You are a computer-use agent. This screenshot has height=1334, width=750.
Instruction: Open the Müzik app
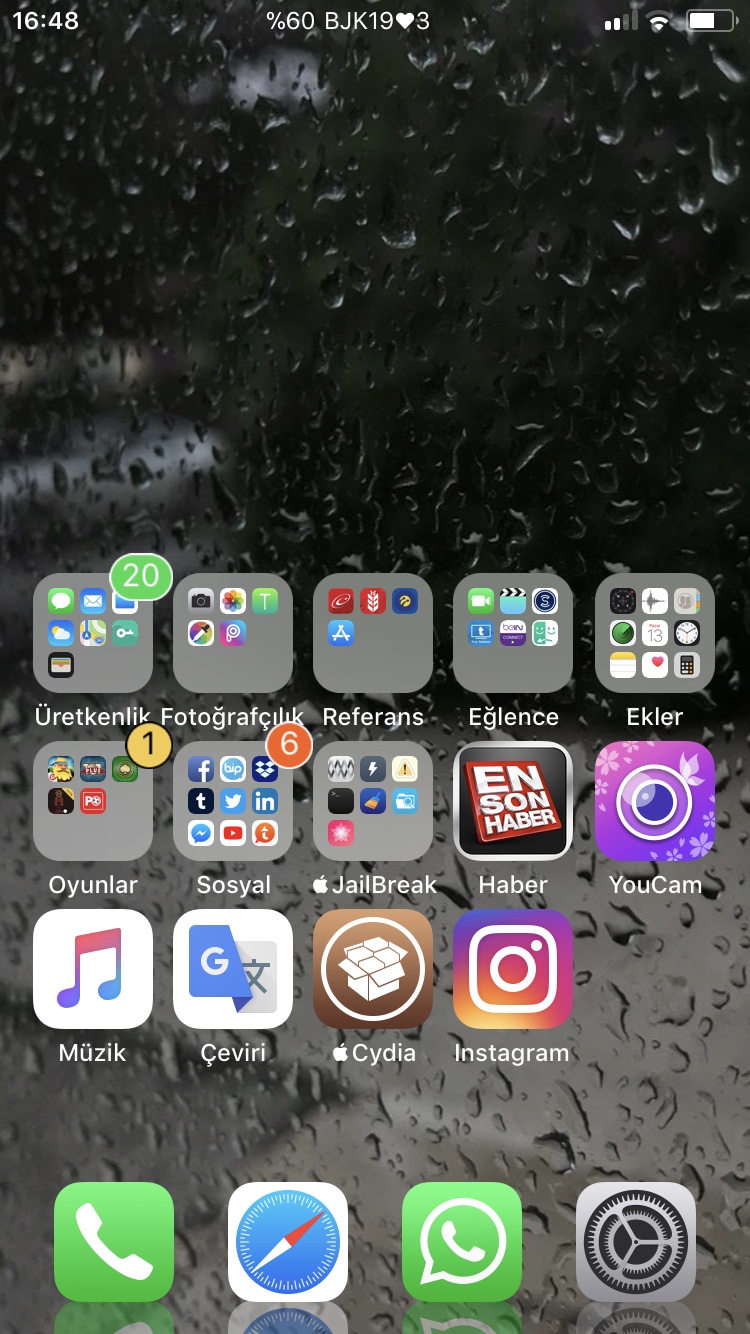pyautogui.click(x=93, y=969)
